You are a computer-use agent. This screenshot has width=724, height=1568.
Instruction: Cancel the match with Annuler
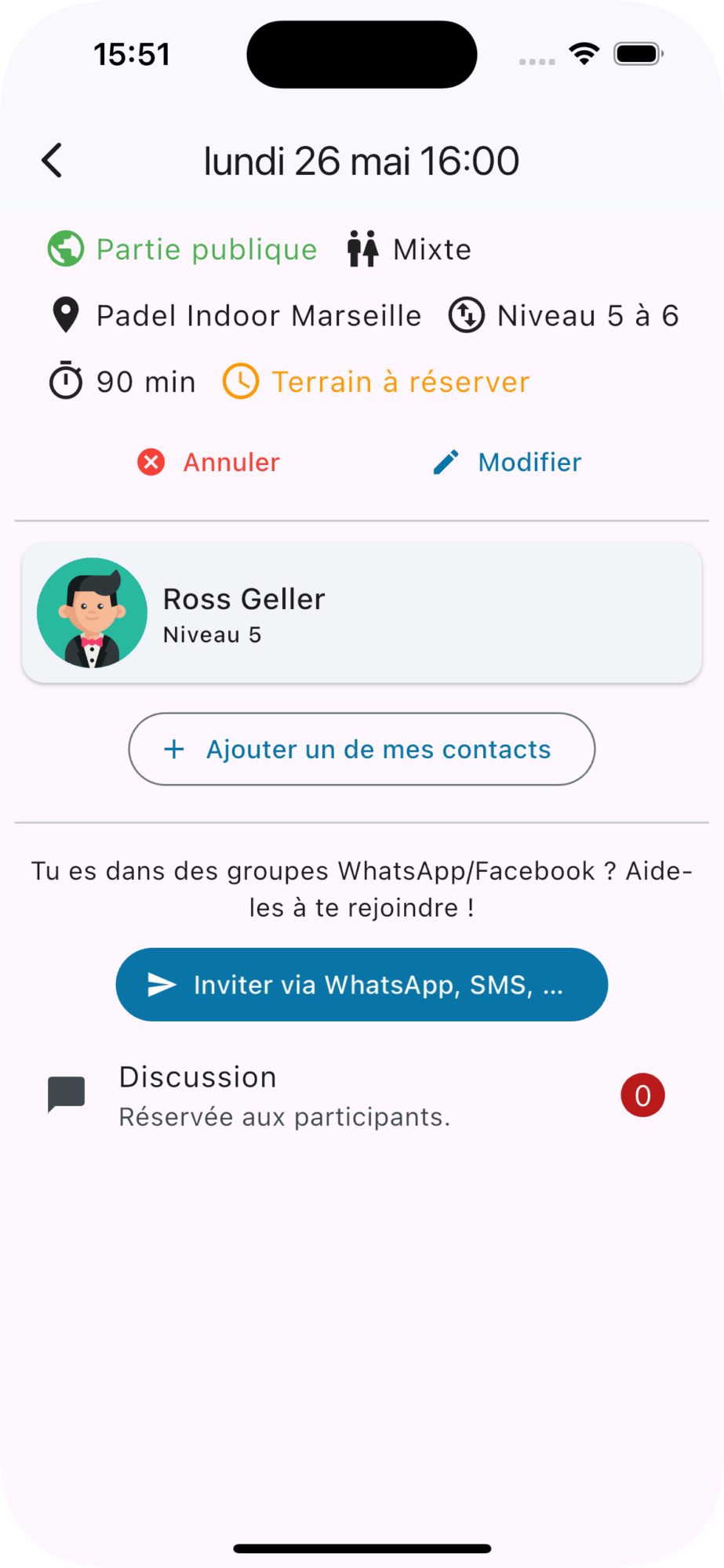[209, 463]
